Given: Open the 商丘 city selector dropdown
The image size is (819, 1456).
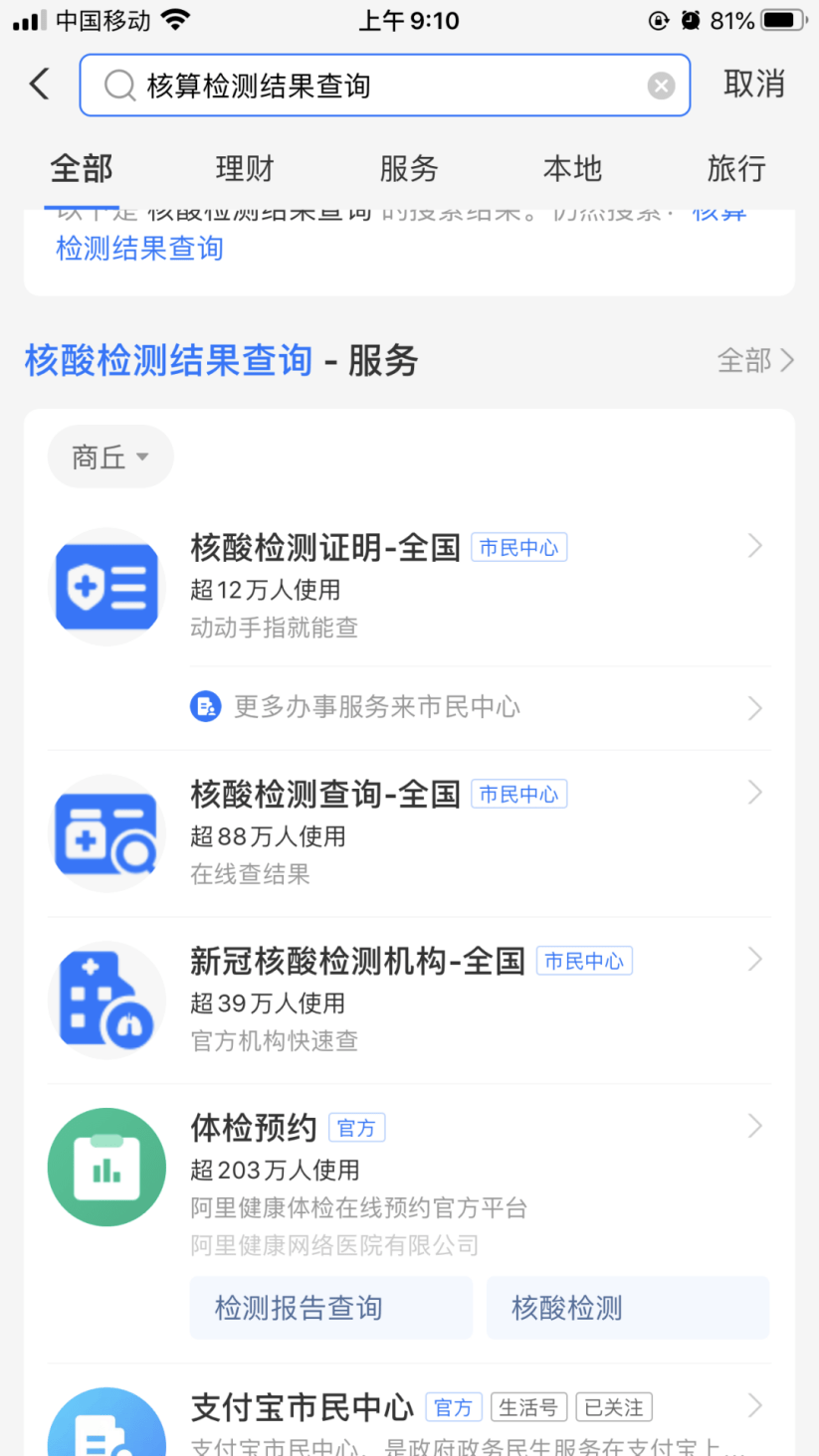Looking at the screenshot, I should click(x=109, y=456).
